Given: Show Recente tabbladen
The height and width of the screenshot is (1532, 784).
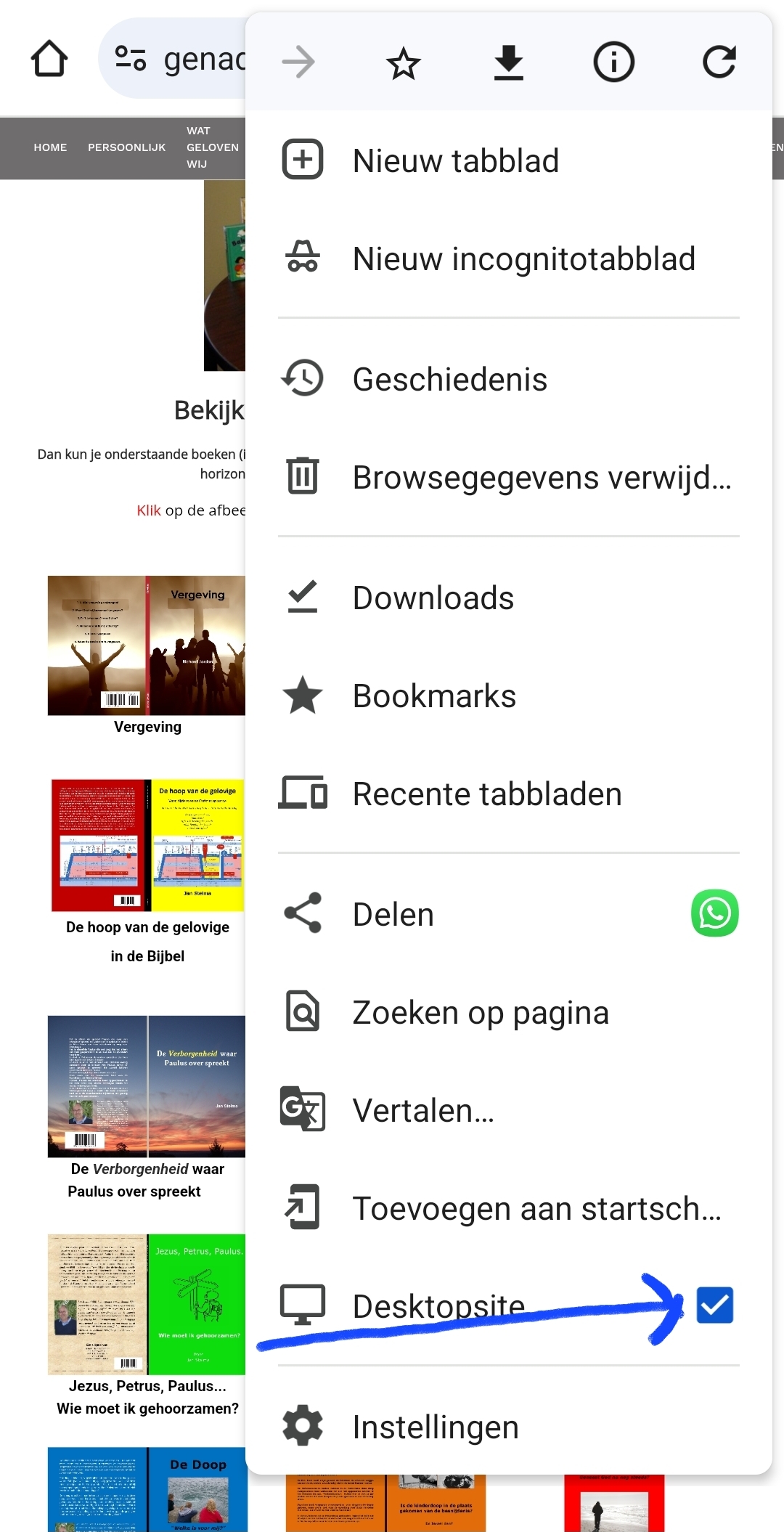Looking at the screenshot, I should (486, 794).
